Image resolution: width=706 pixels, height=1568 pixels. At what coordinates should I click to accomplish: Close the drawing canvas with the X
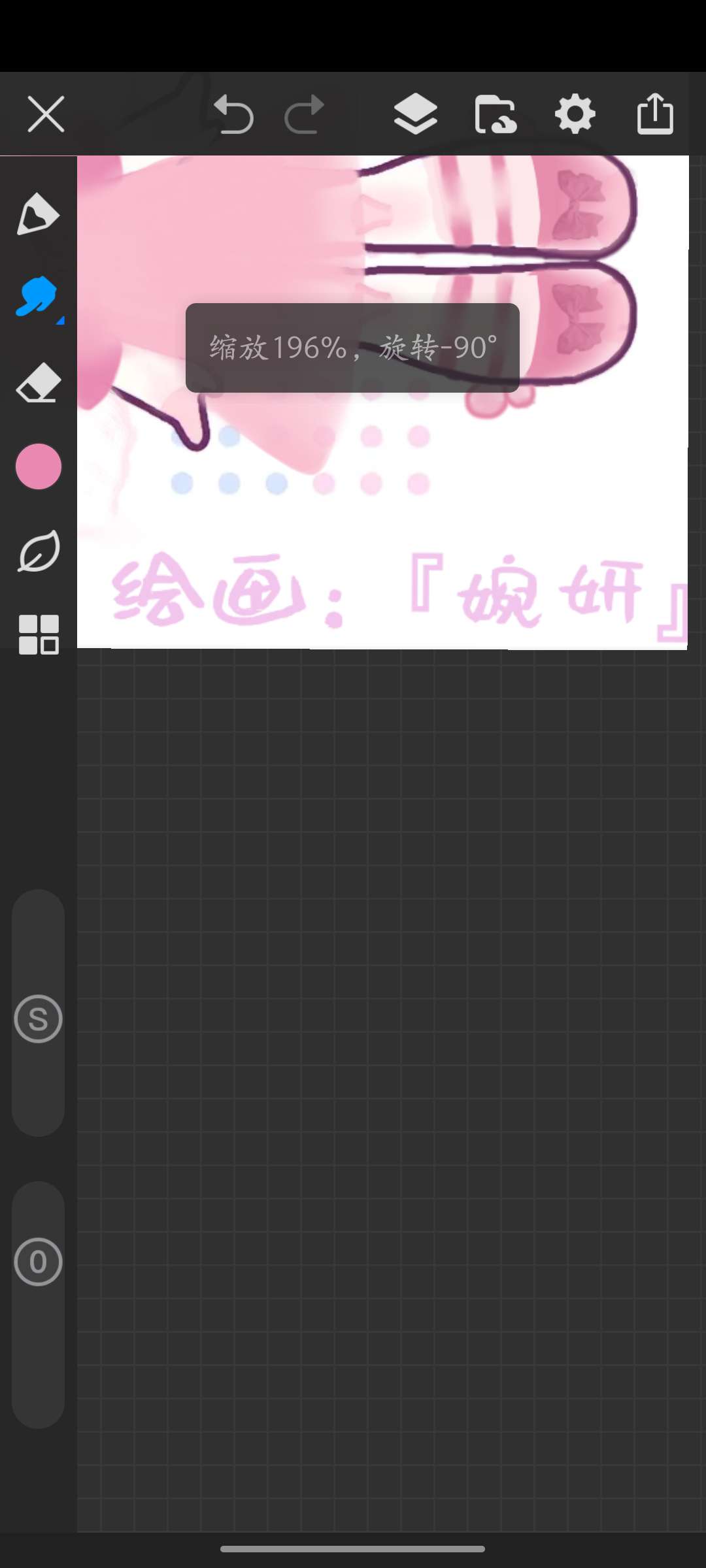coord(46,114)
